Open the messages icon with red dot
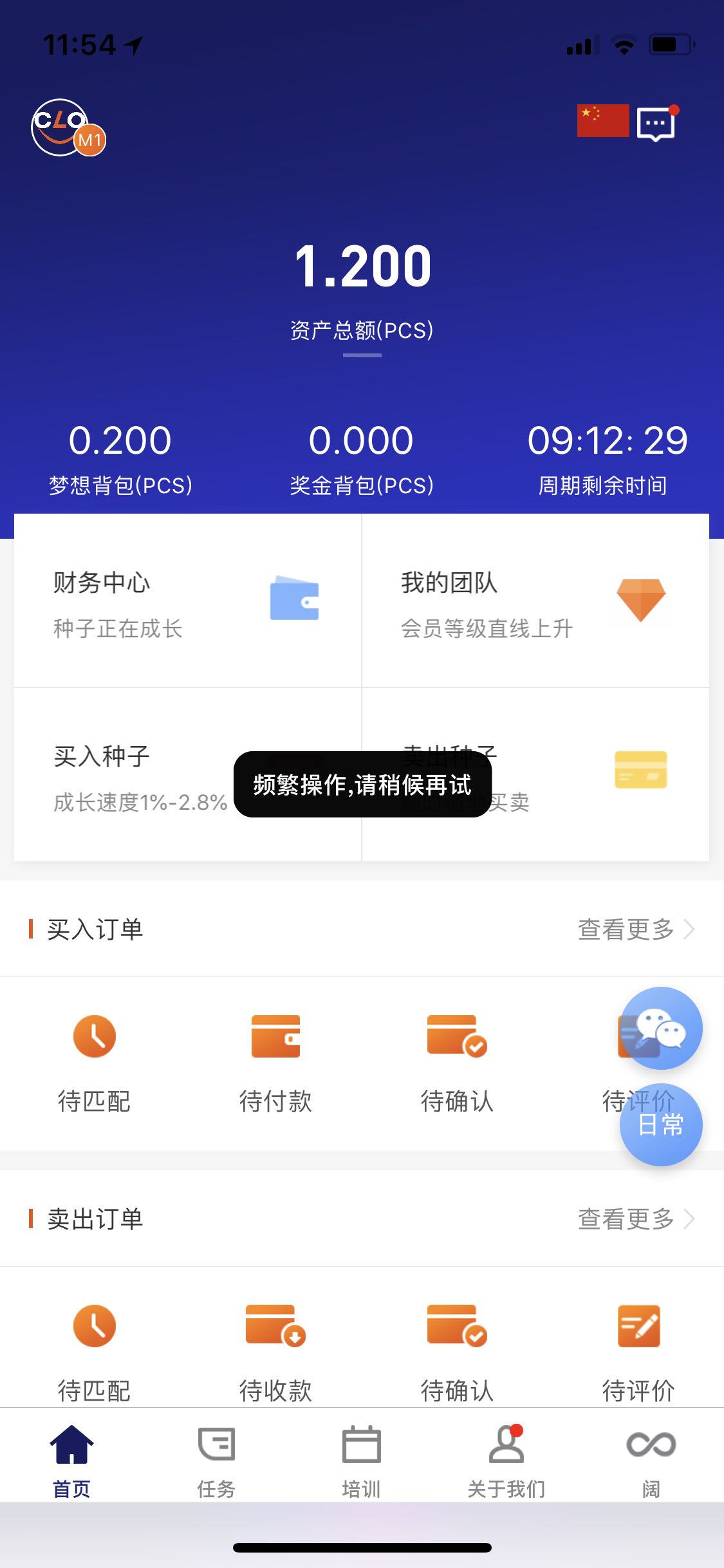Image resolution: width=724 pixels, height=1568 pixels. point(656,123)
